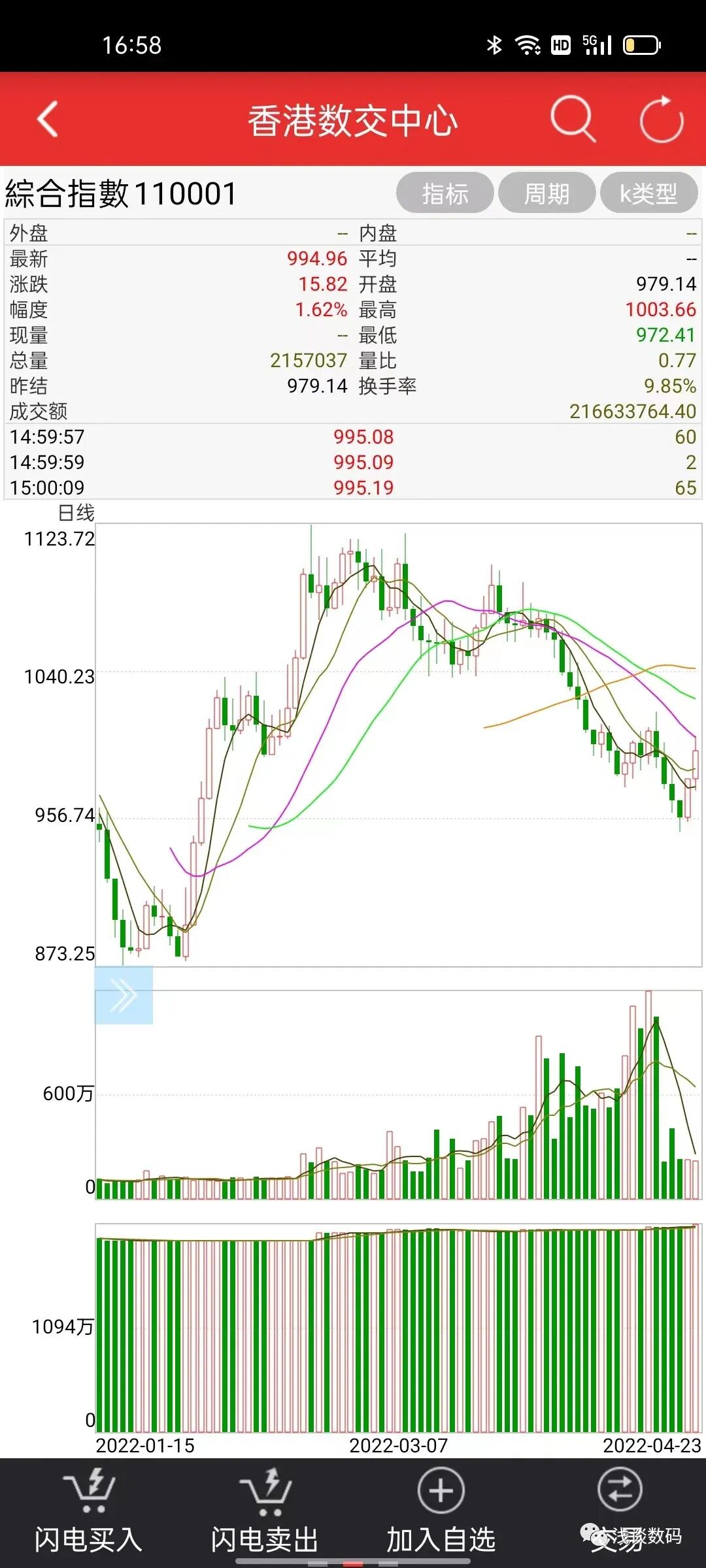Refresh the market data
Viewport: 706px width, 1568px height.
click(661, 119)
